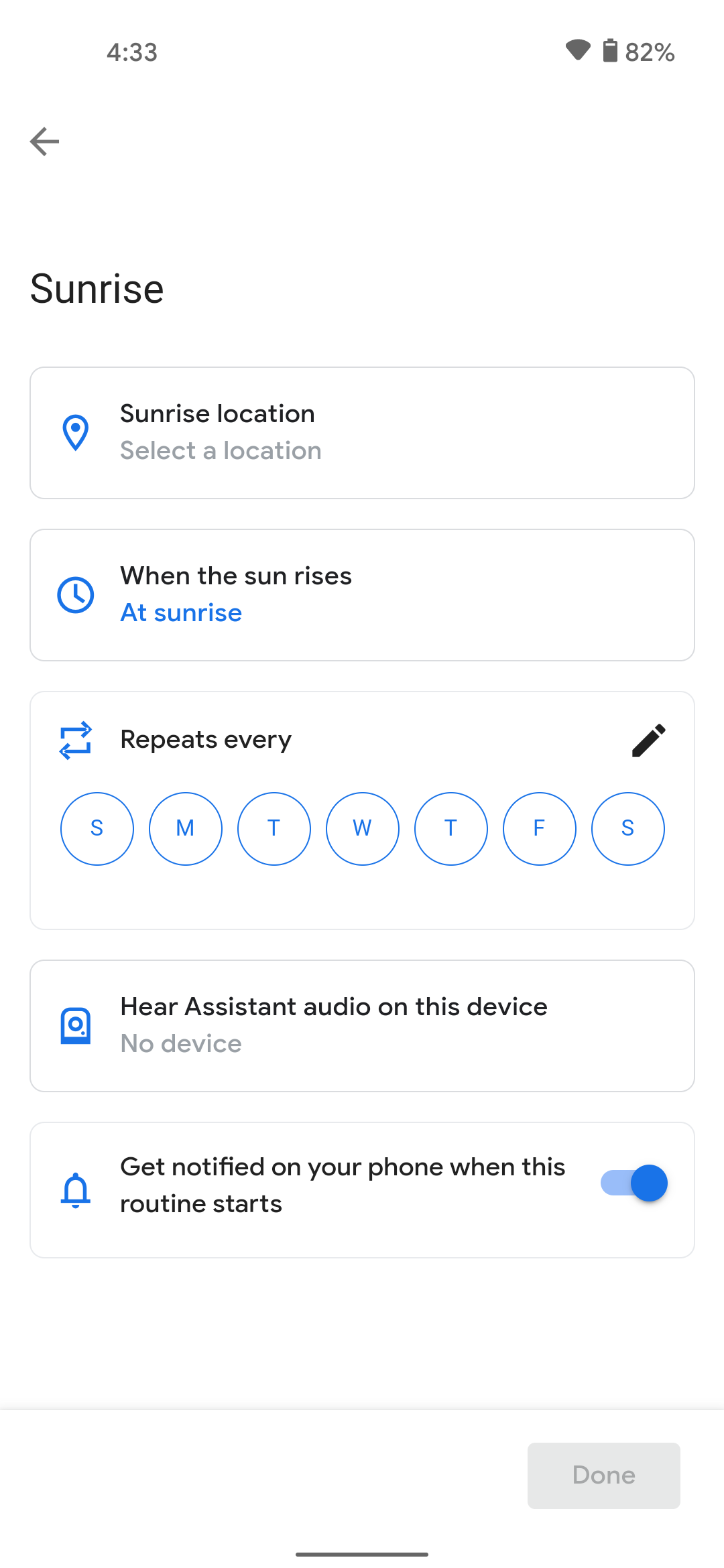Disable phone notifications for this routine
724x1568 pixels.
pyautogui.click(x=632, y=1183)
